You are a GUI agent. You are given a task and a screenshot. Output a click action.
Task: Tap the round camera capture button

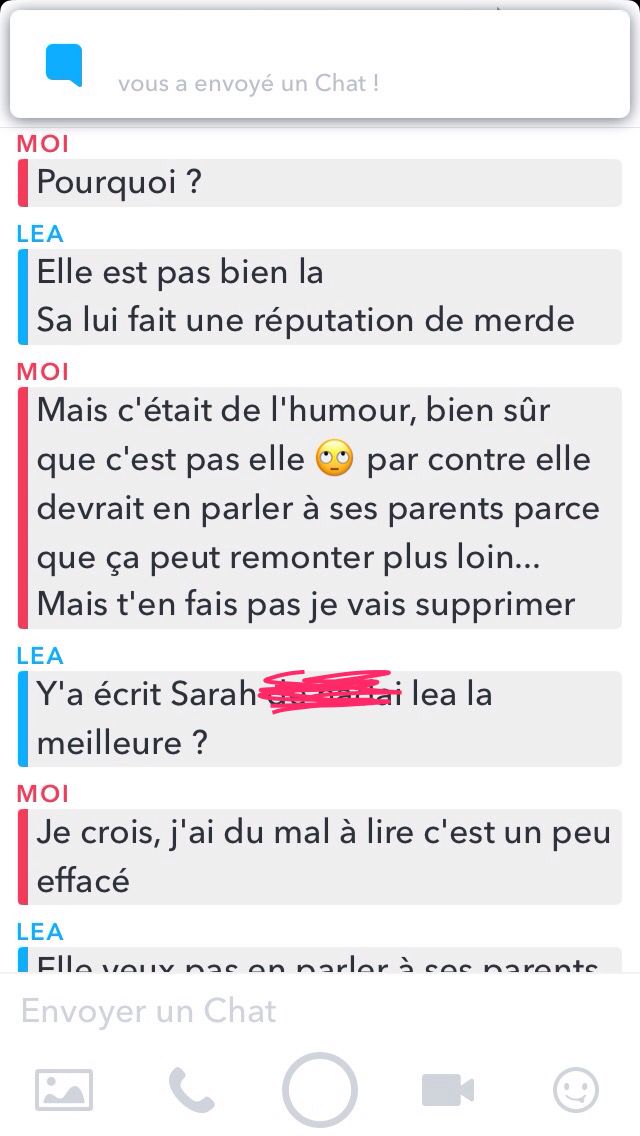[x=320, y=1090]
